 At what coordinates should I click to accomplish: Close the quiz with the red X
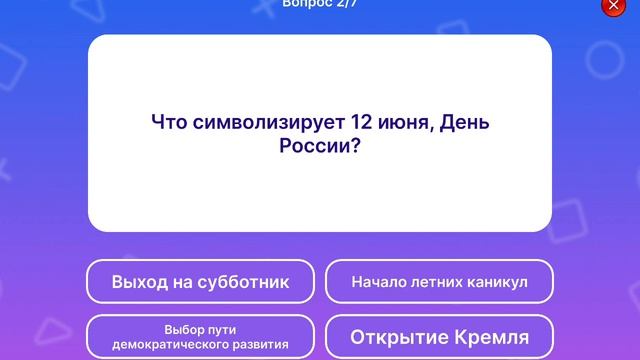[613, 5]
